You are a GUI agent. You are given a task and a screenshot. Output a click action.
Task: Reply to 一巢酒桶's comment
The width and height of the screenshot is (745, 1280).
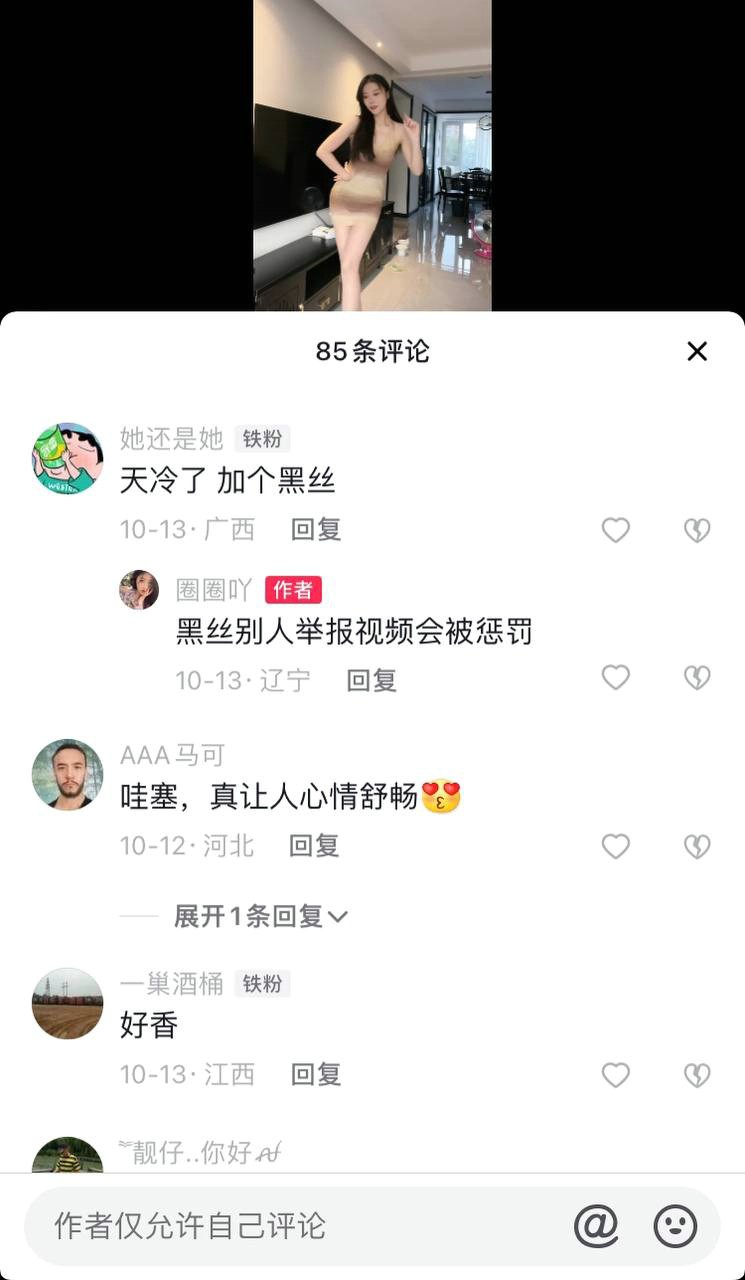point(316,1075)
